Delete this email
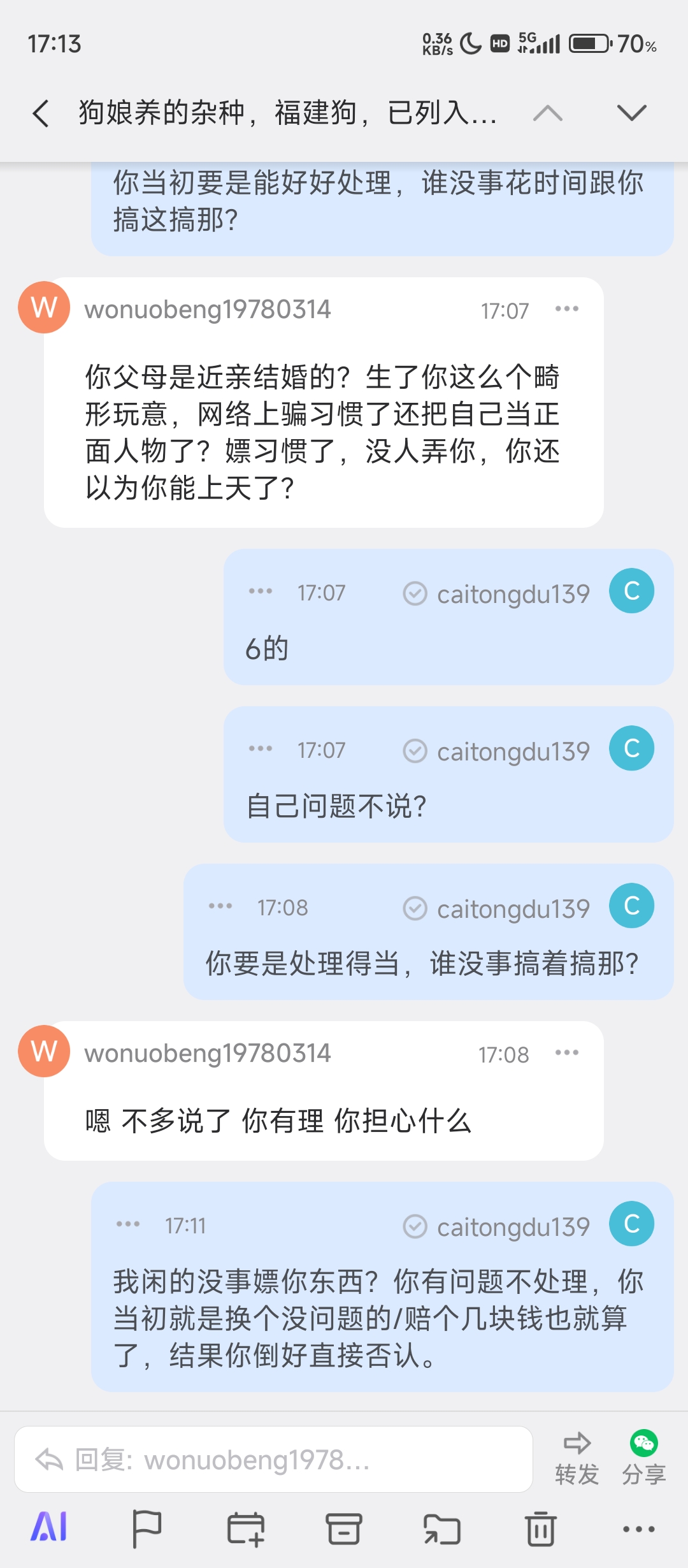Image resolution: width=688 pixels, height=1568 pixels. pyautogui.click(x=540, y=1525)
